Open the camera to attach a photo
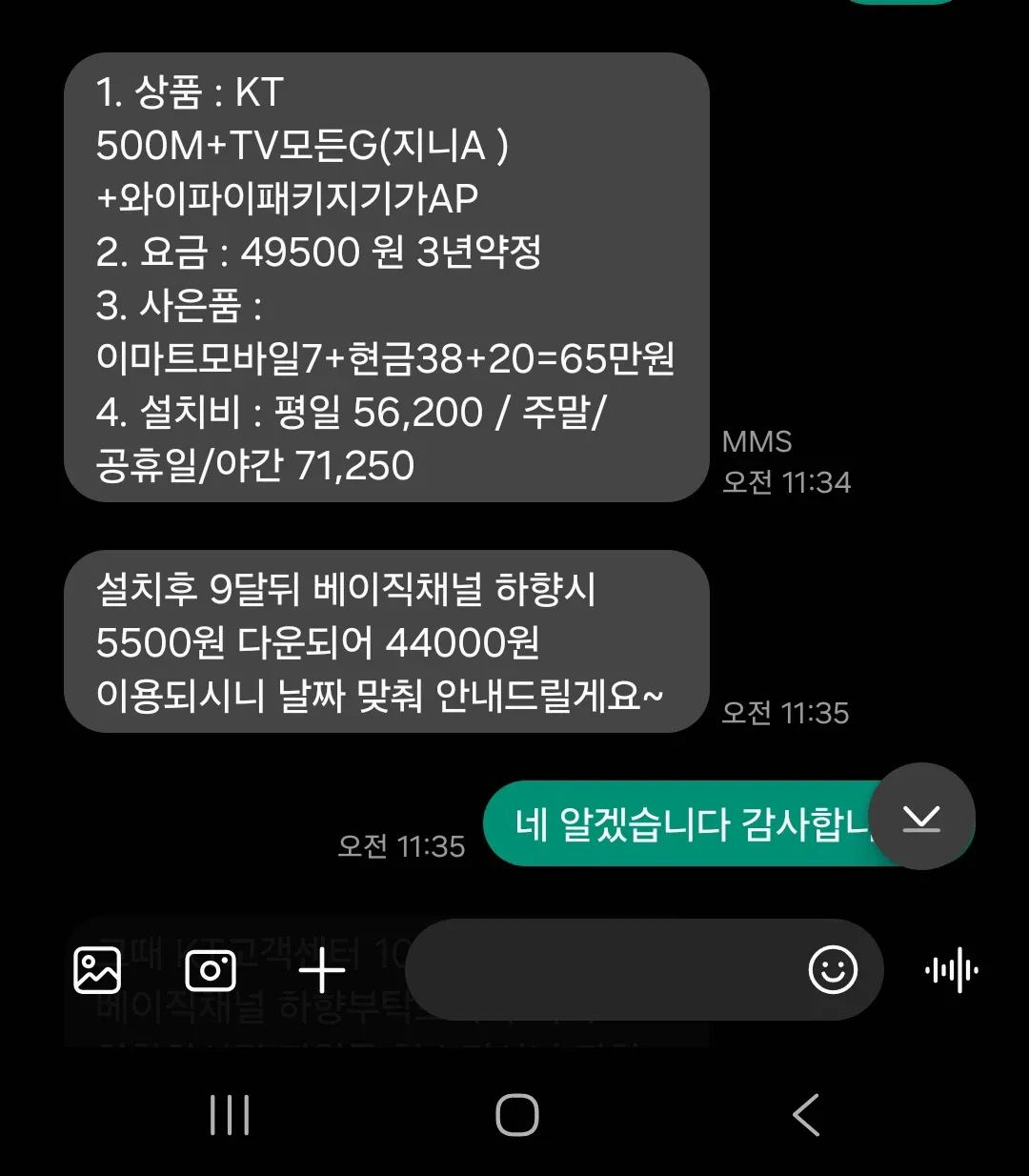The width and height of the screenshot is (1029, 1176). (x=211, y=970)
